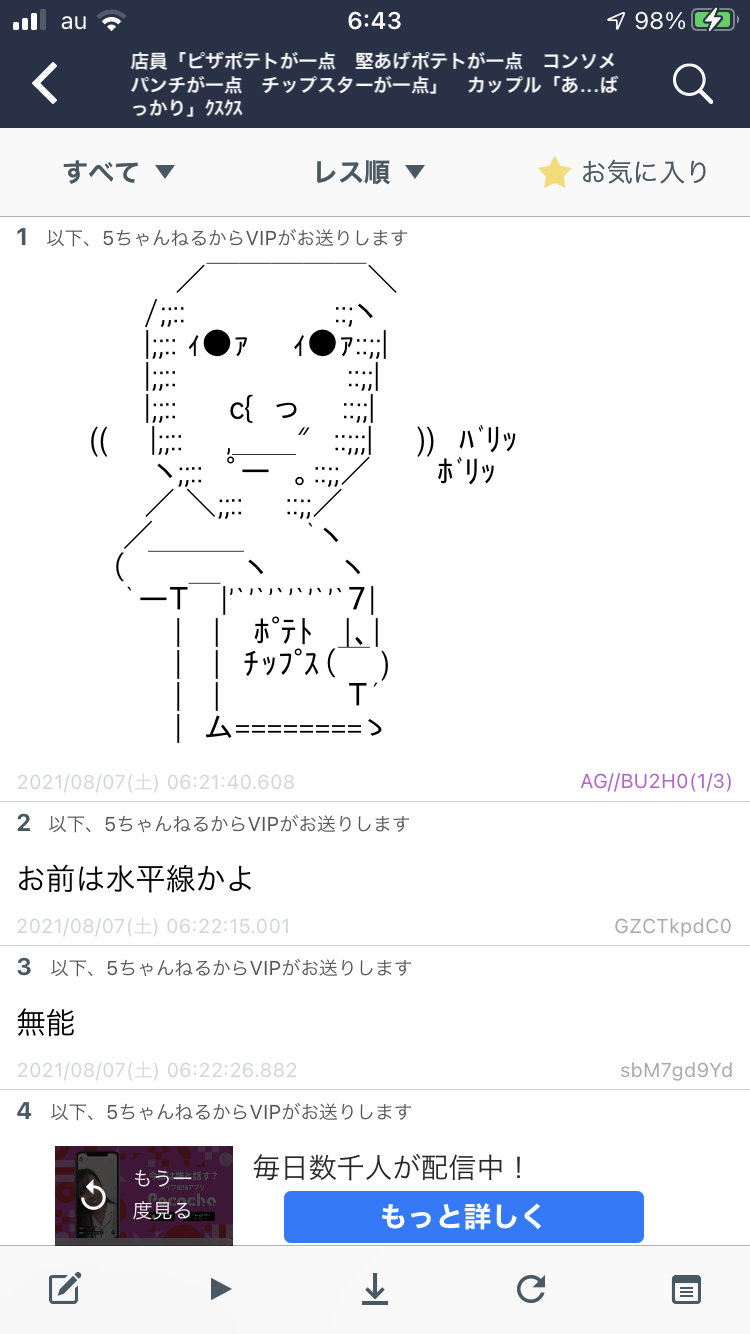Open post number 2 options
The image size is (750, 1334).
(x=25, y=823)
